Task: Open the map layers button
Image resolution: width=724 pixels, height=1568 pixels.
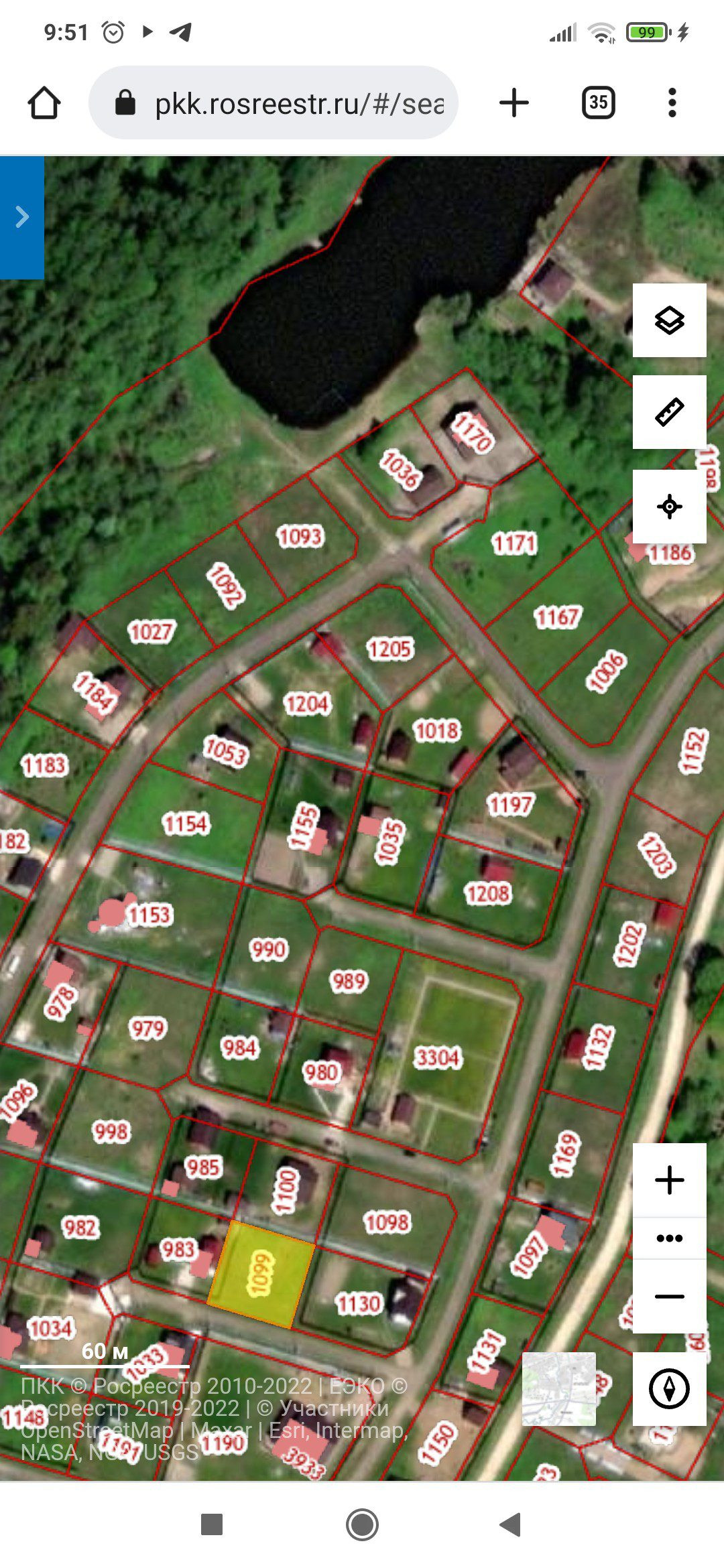Action: point(669,320)
